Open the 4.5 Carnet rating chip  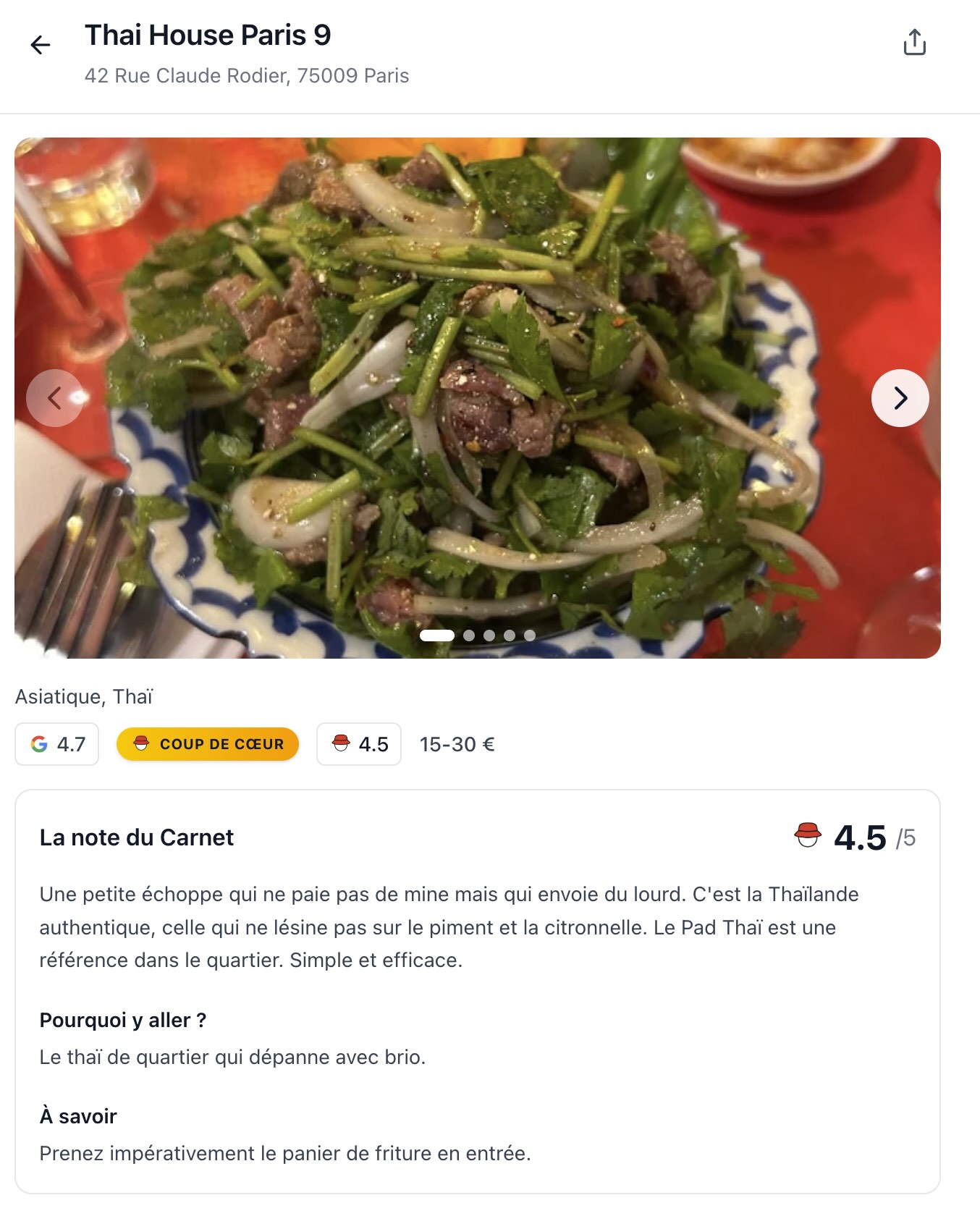[x=359, y=743]
